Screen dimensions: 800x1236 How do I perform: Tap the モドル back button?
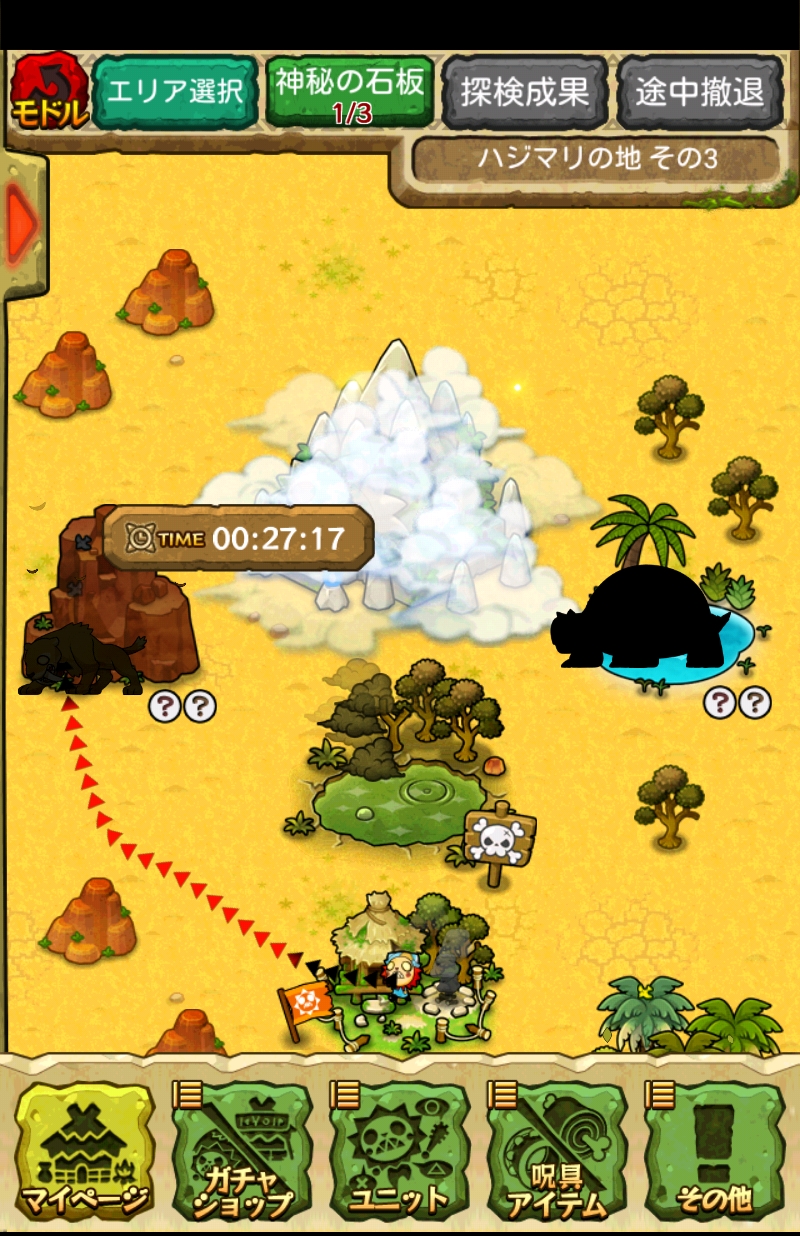48,92
